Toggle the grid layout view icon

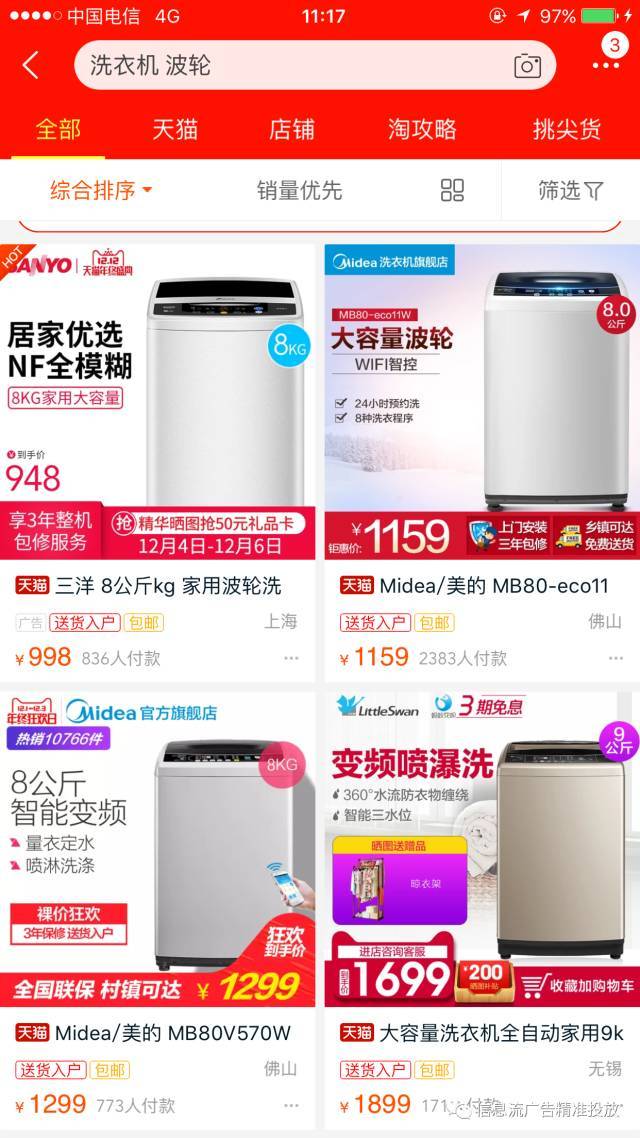(x=453, y=190)
